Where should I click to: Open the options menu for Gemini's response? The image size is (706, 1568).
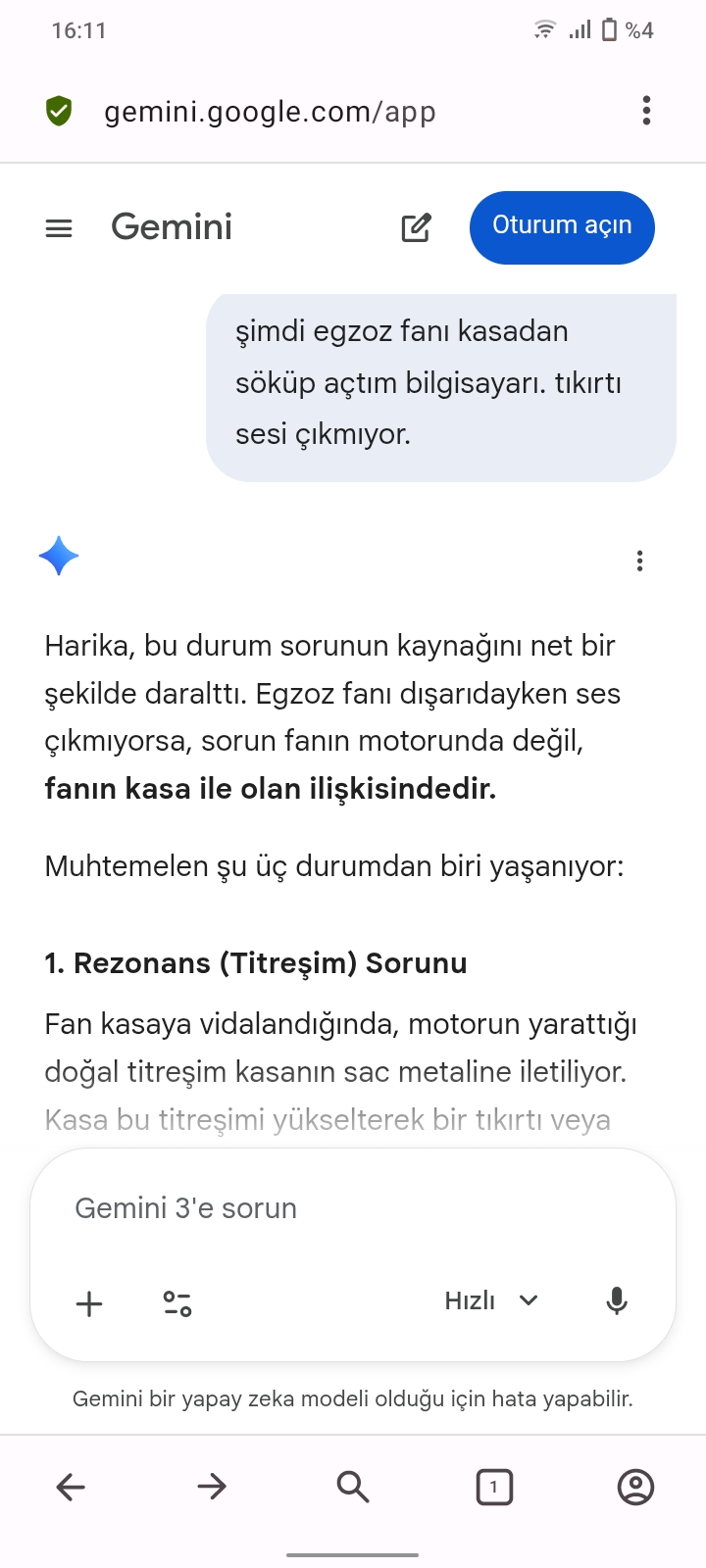(x=640, y=561)
